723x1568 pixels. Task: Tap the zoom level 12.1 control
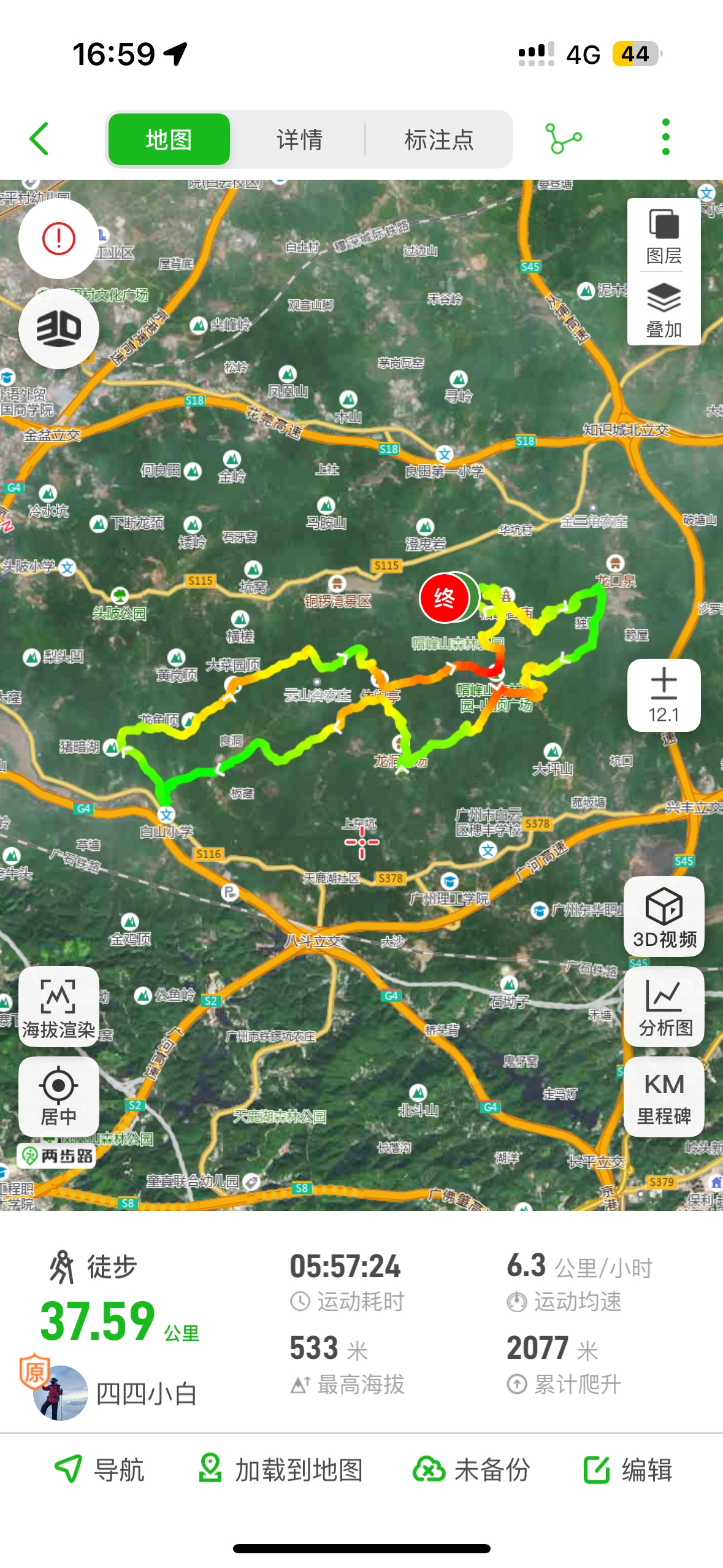(x=664, y=695)
